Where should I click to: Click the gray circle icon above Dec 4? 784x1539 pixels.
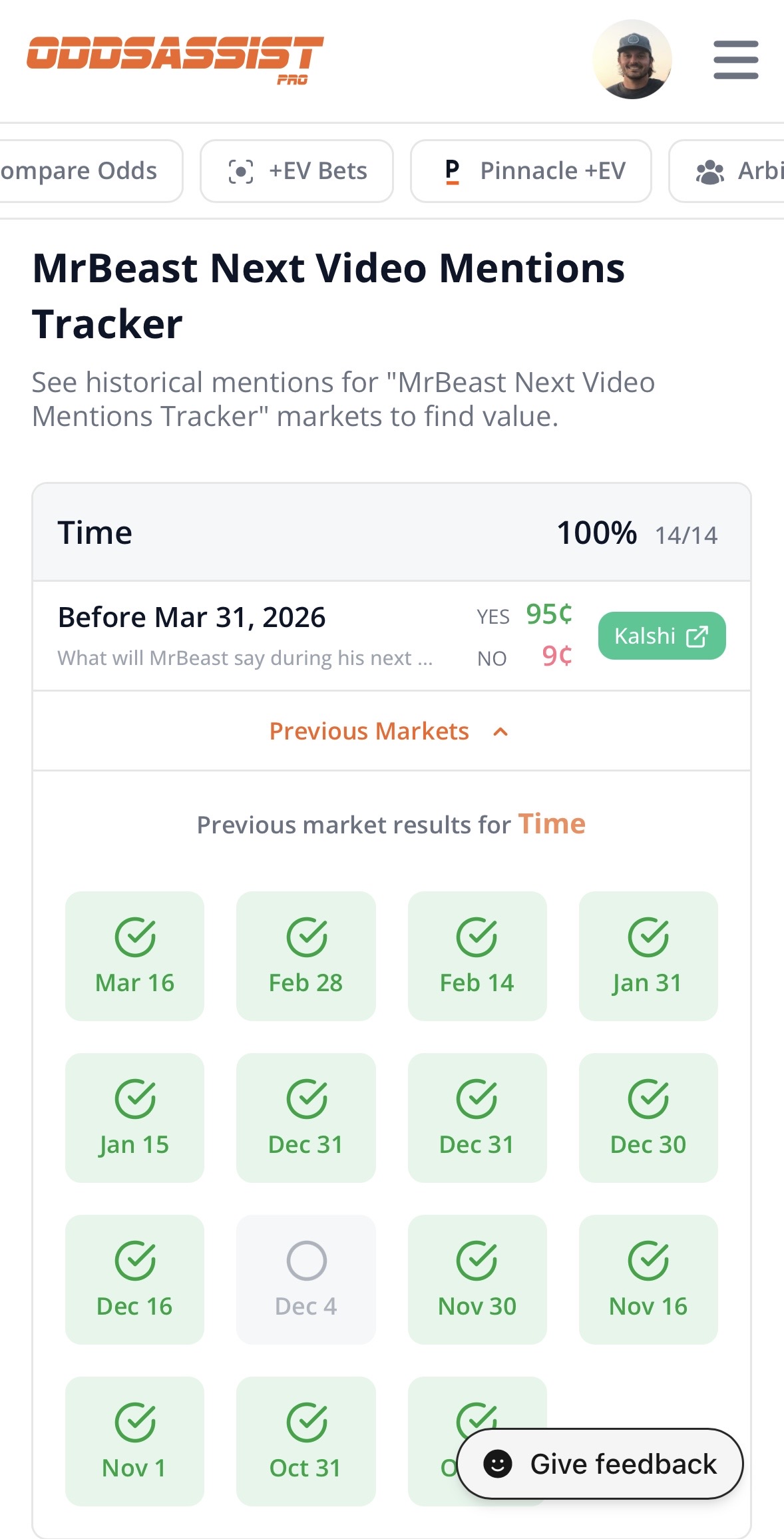click(x=305, y=1260)
